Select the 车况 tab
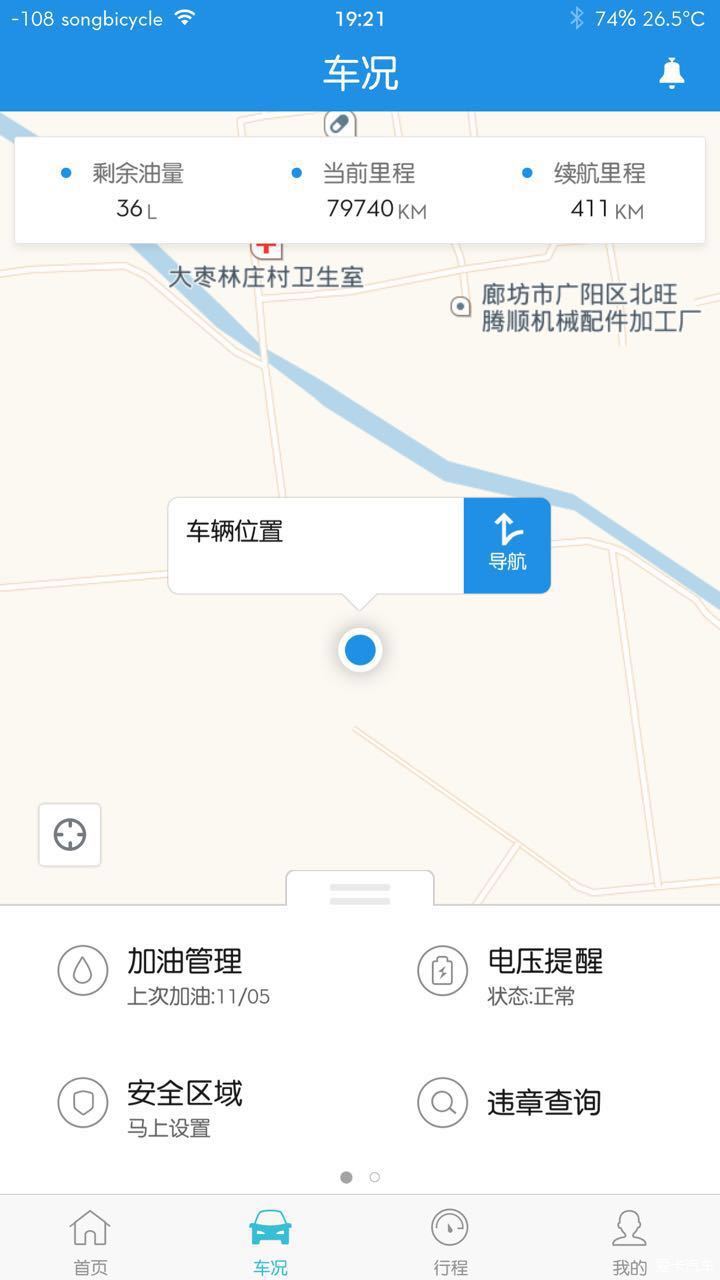The width and height of the screenshot is (720, 1280). [270, 1241]
